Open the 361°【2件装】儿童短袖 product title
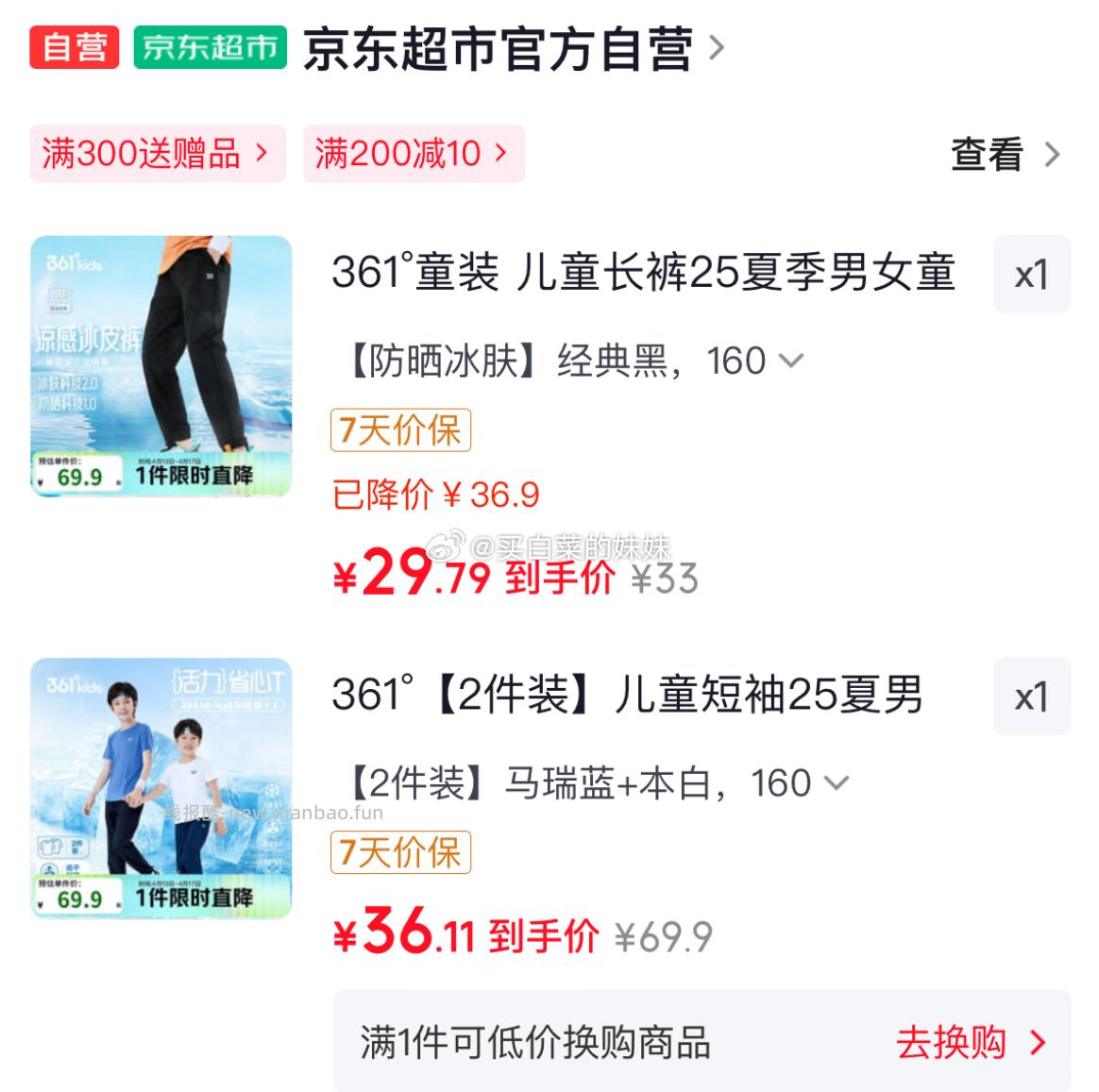 click(x=627, y=696)
